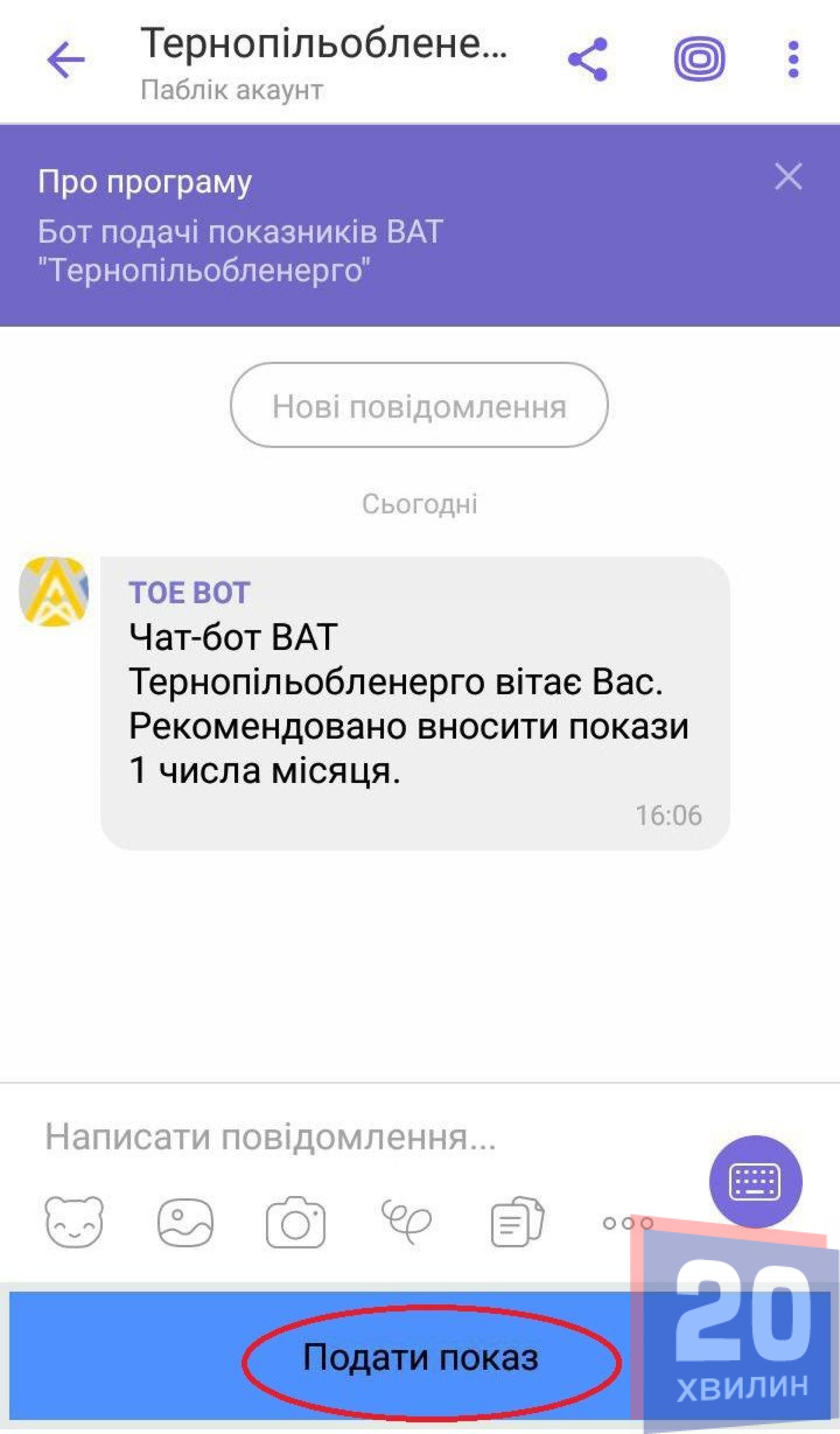
Task: Attach a file to the message
Action: tap(517, 1222)
